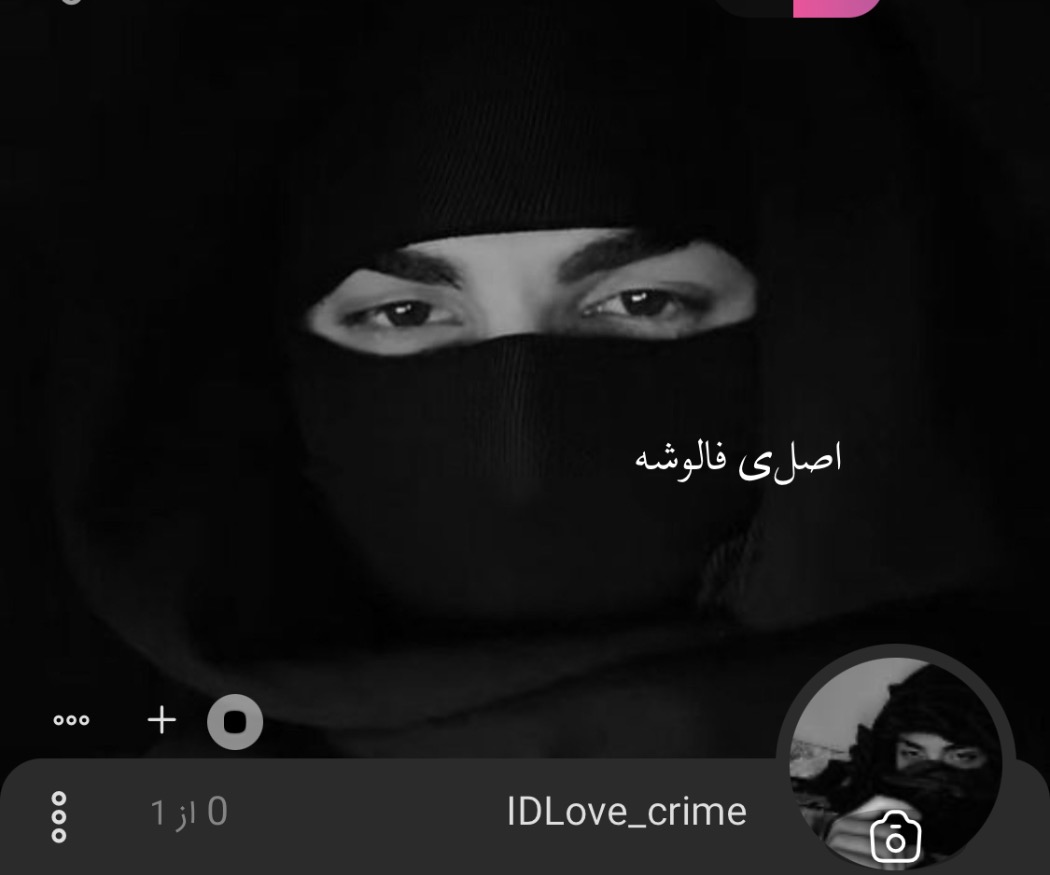Open the horizontal three-dot options above the name bar
Image resolution: width=1050 pixels, height=875 pixels.
click(71, 721)
